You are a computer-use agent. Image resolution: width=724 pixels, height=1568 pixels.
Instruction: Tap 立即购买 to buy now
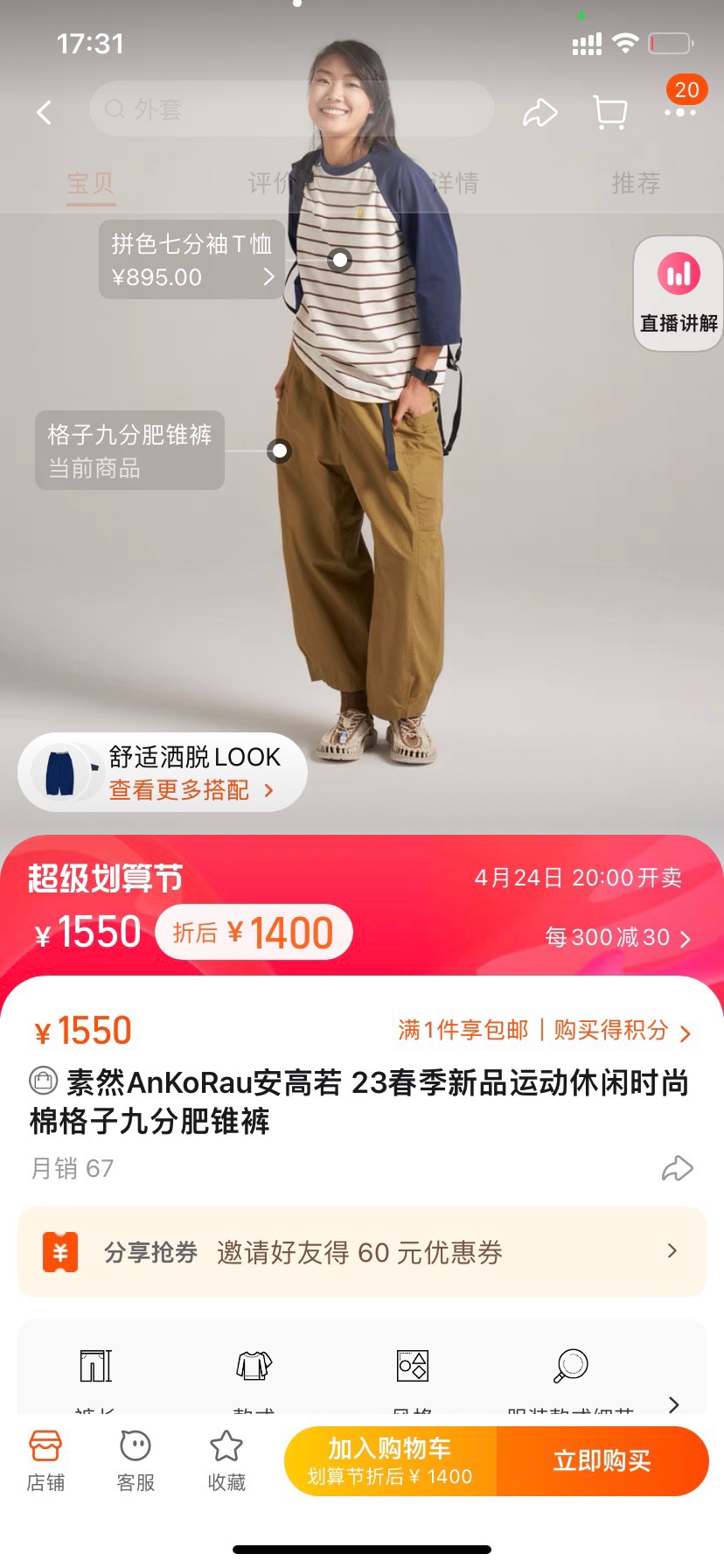click(602, 1460)
